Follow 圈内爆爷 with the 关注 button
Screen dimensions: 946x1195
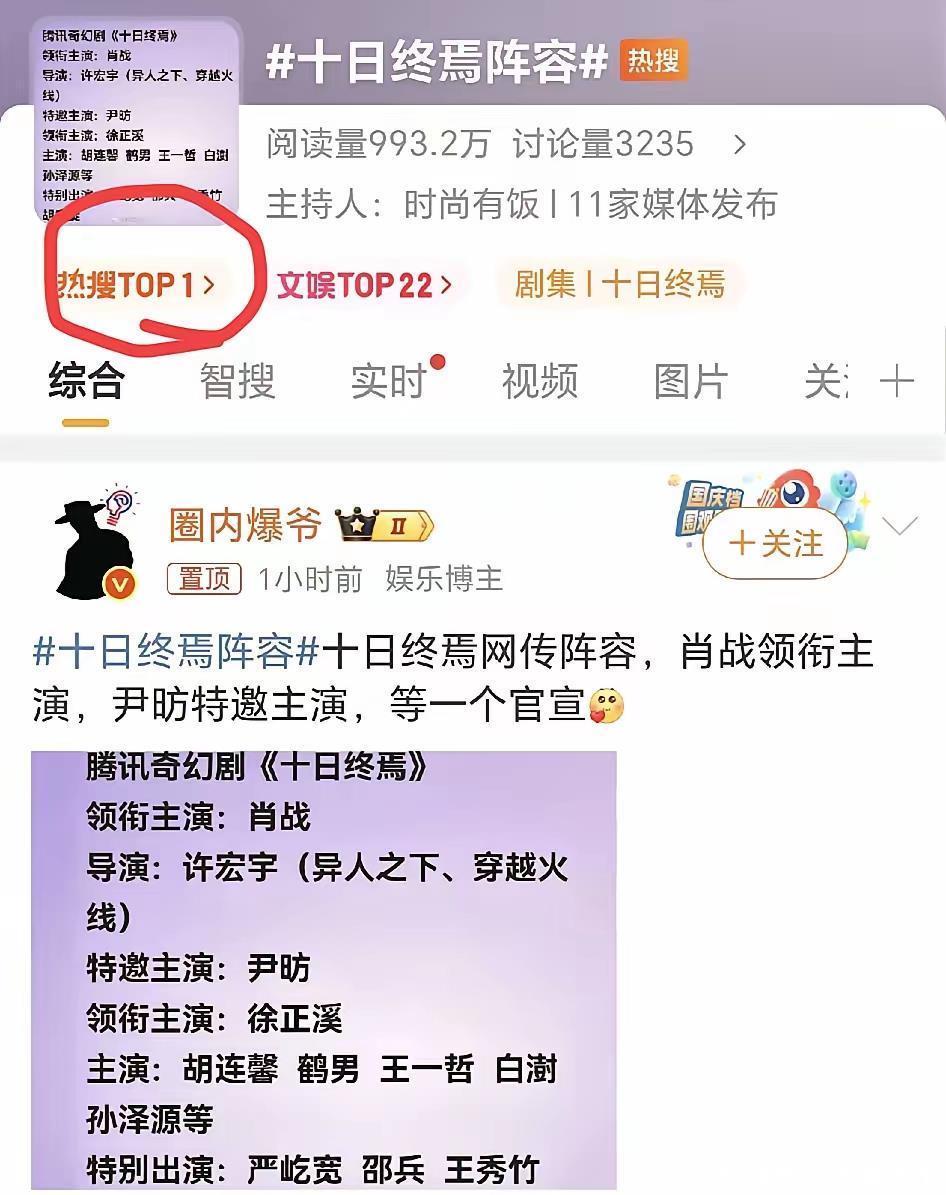(x=774, y=543)
